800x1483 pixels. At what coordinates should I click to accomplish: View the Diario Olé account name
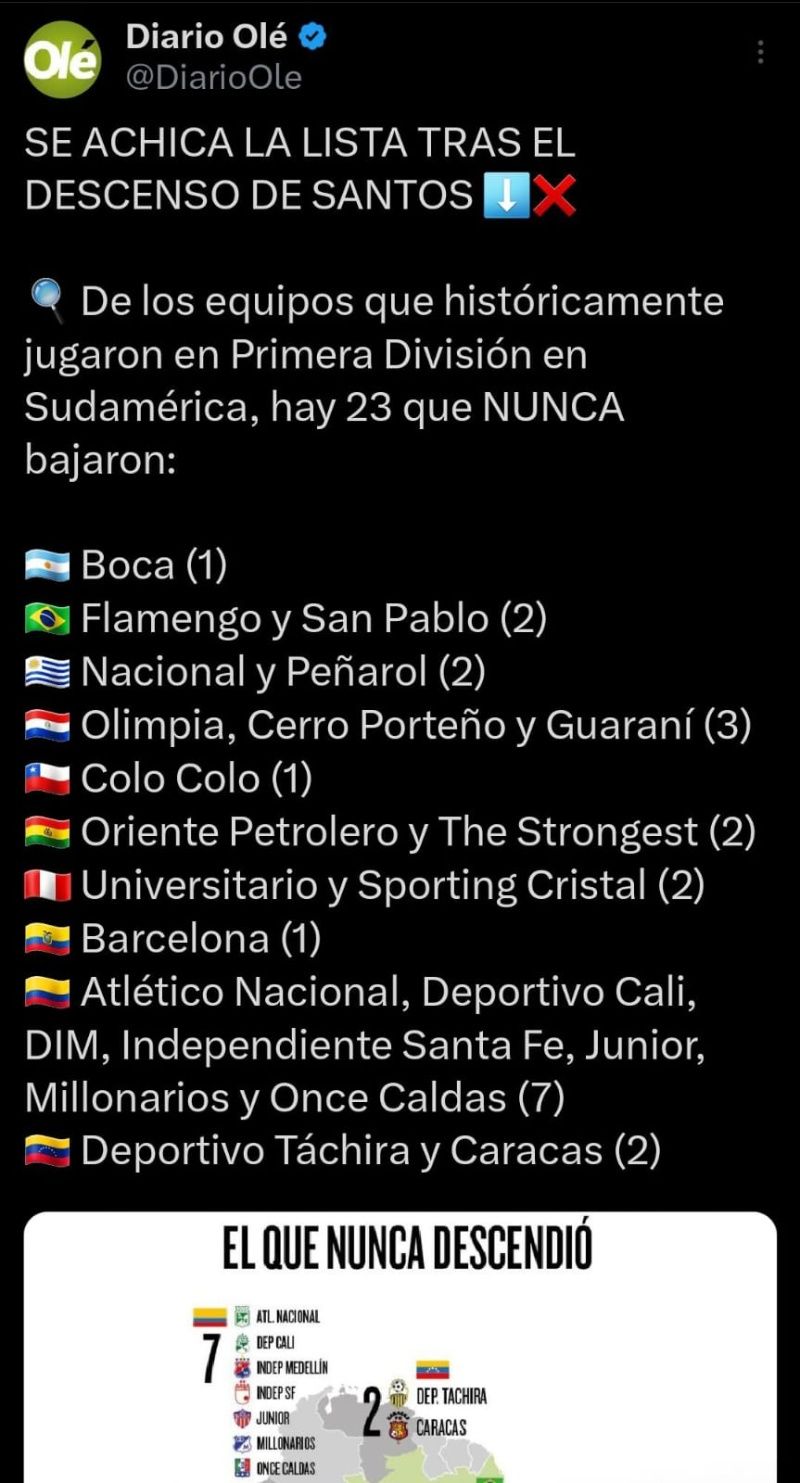pos(207,37)
